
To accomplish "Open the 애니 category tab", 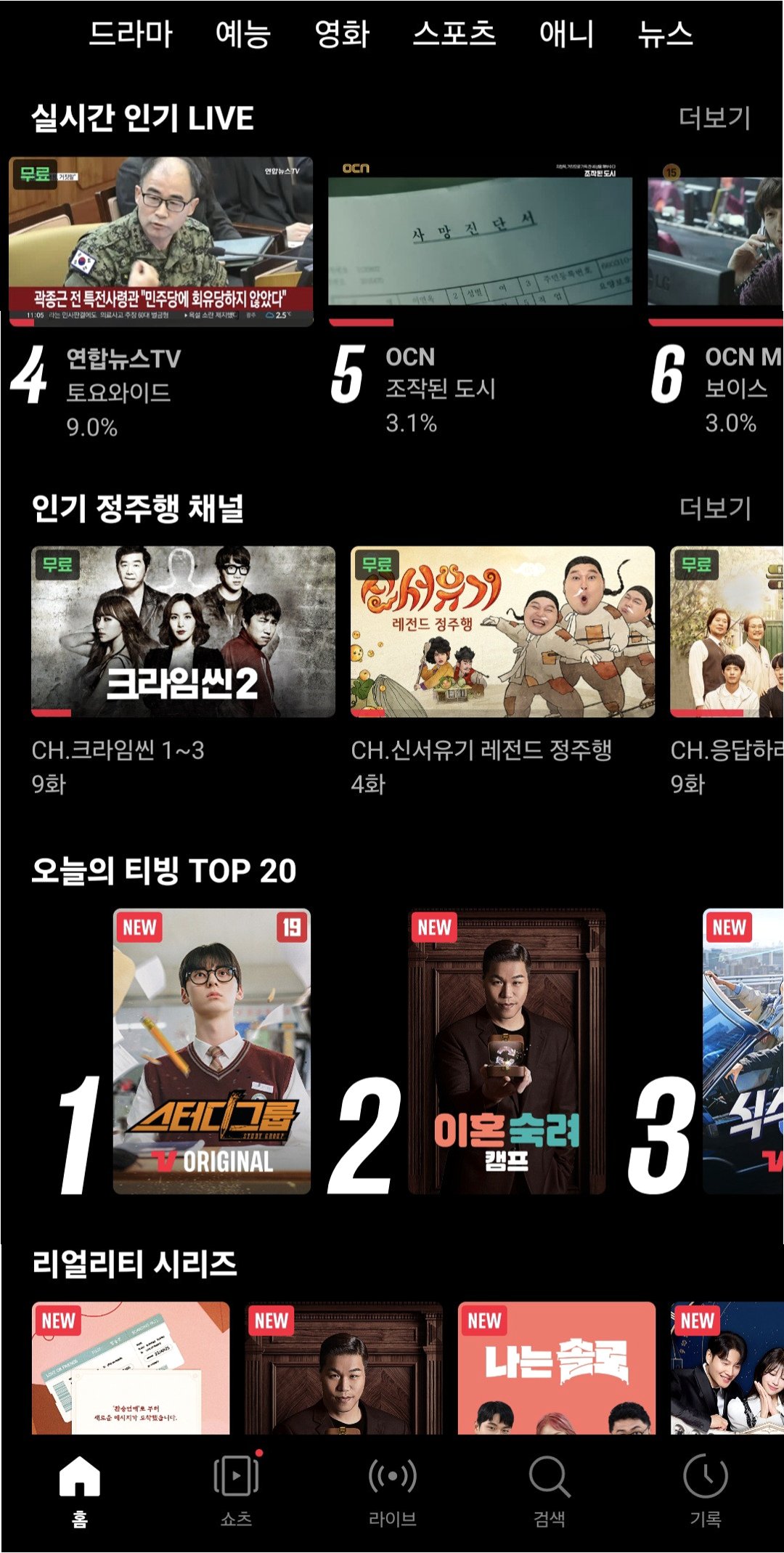I will pyautogui.click(x=566, y=33).
